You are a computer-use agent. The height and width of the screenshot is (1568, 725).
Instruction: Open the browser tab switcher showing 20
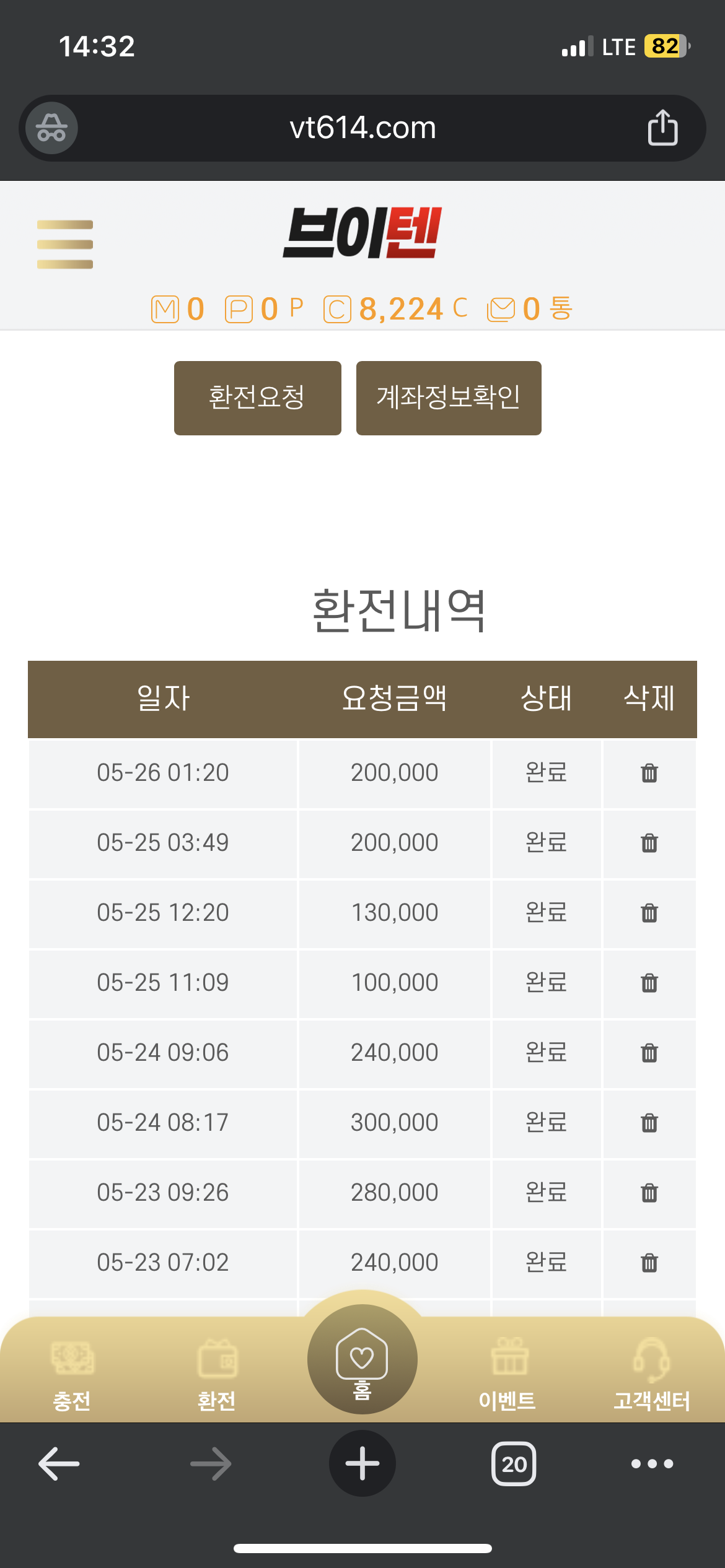pos(514,1464)
